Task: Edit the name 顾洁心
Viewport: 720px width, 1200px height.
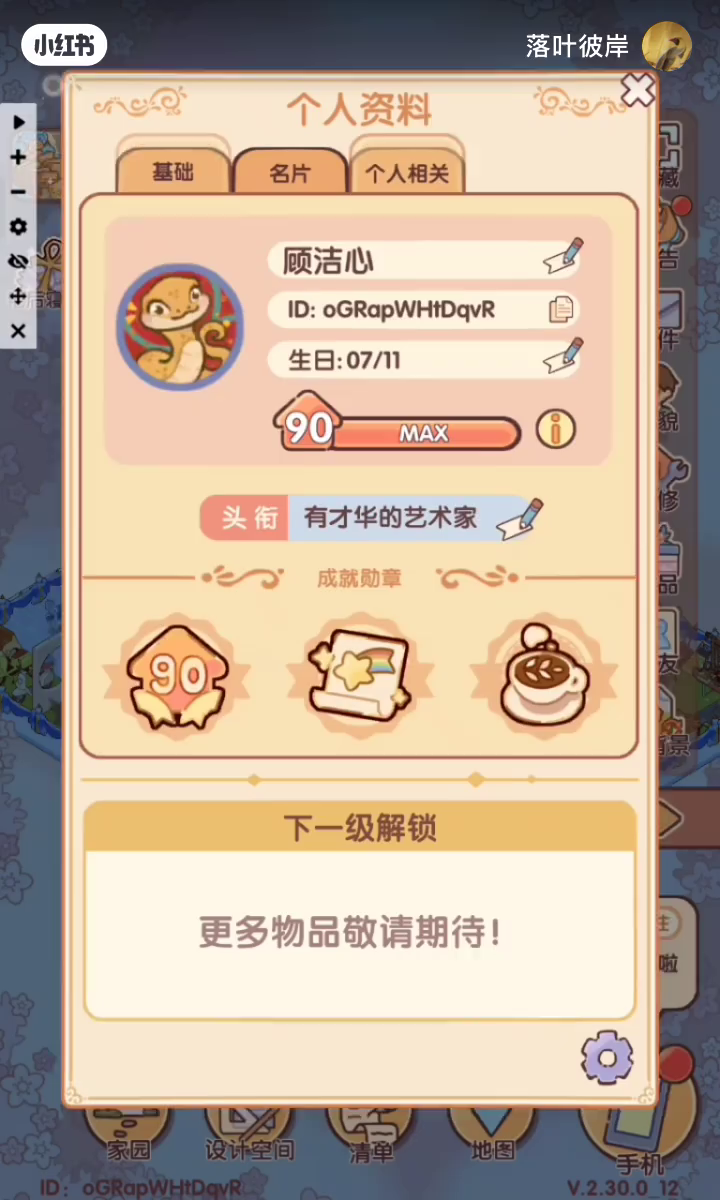Action: coord(563,256)
